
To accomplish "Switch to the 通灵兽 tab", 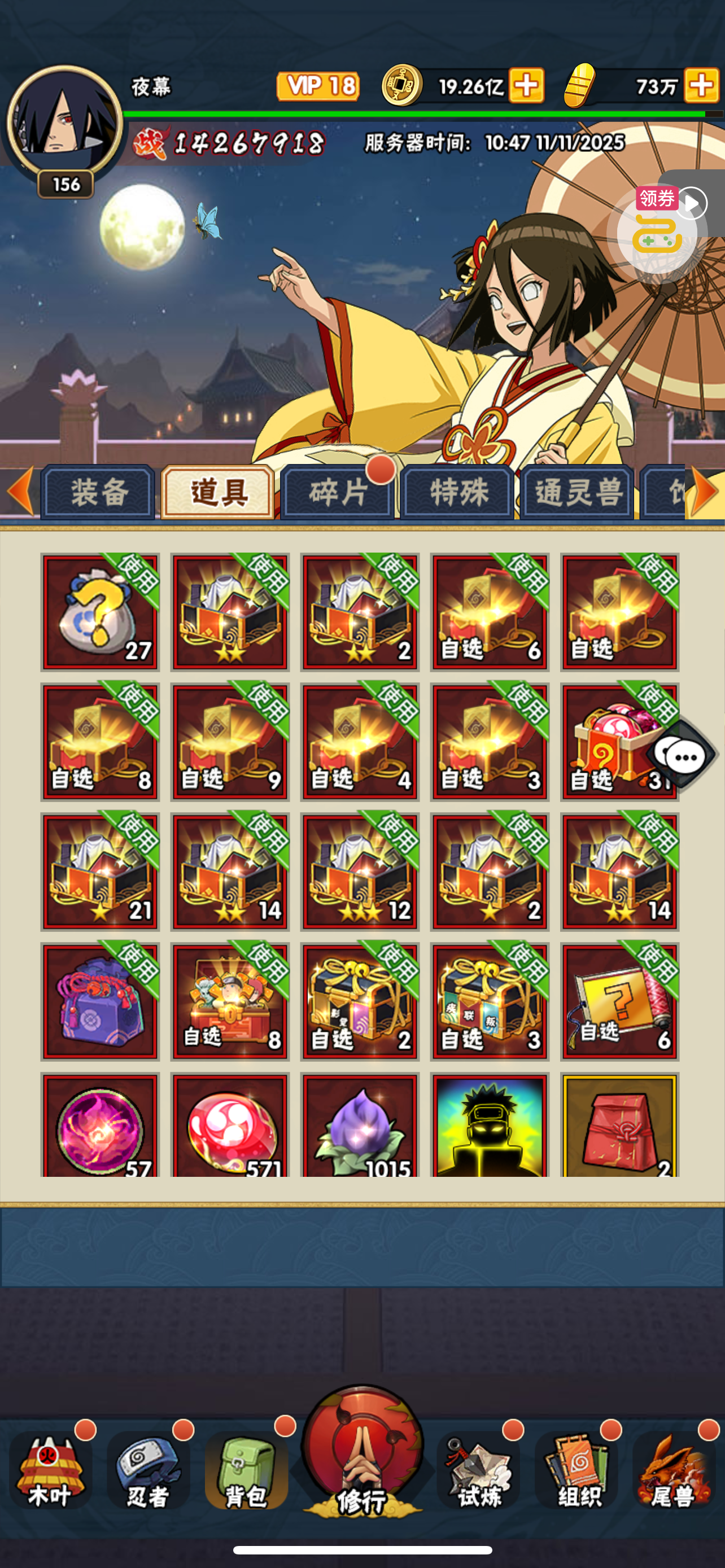I will 577,492.
